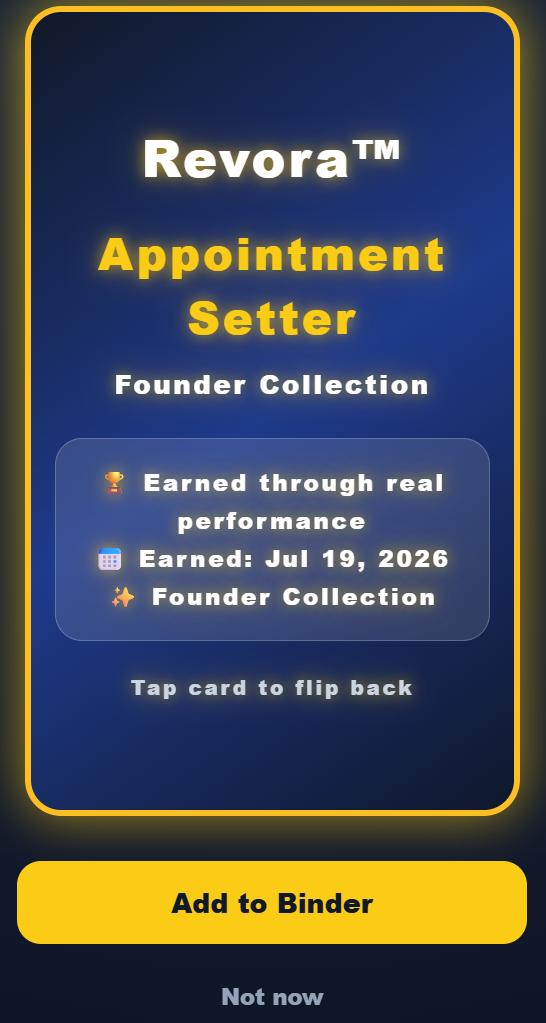Add the card to Binder
The height and width of the screenshot is (1023, 546).
pyautogui.click(x=272, y=902)
